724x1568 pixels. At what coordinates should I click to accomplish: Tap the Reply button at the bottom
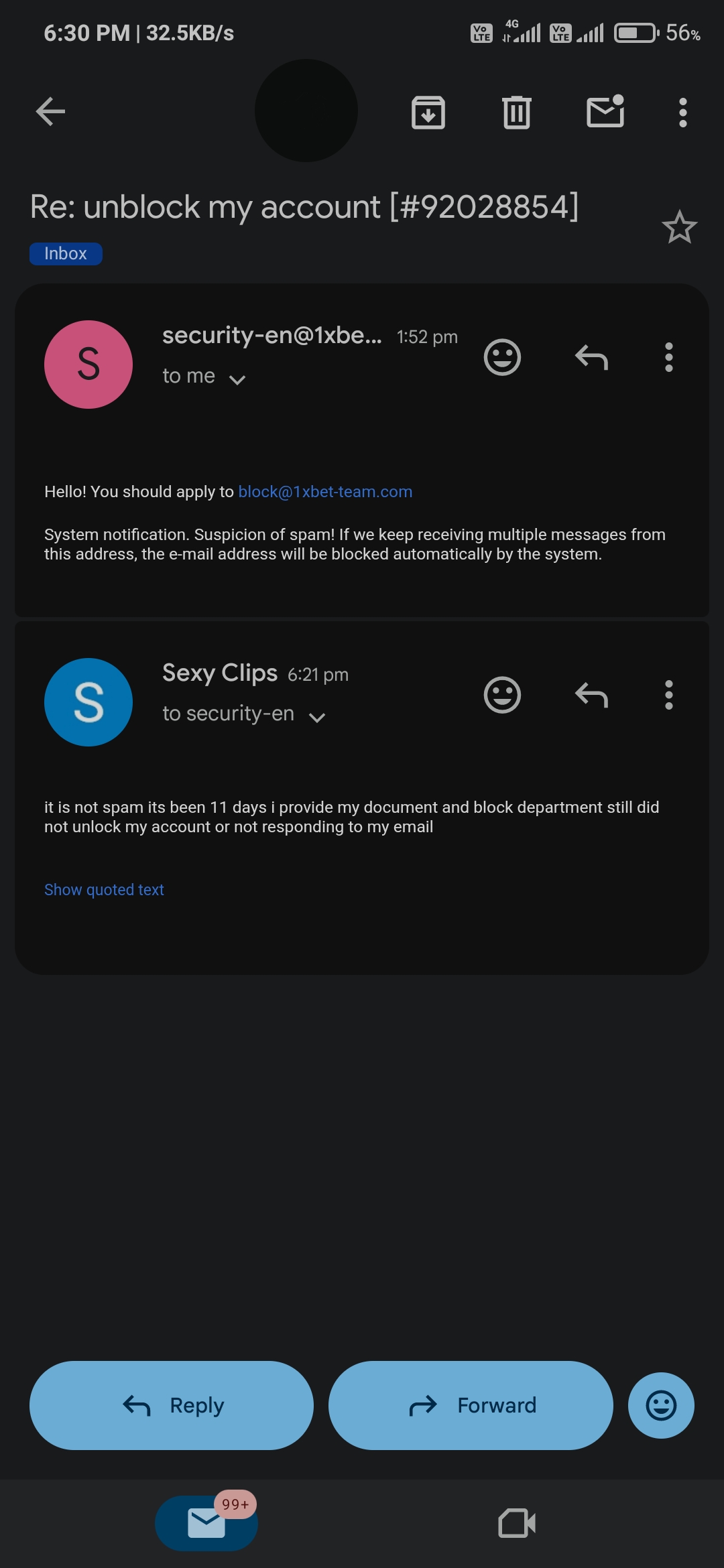(x=172, y=1405)
